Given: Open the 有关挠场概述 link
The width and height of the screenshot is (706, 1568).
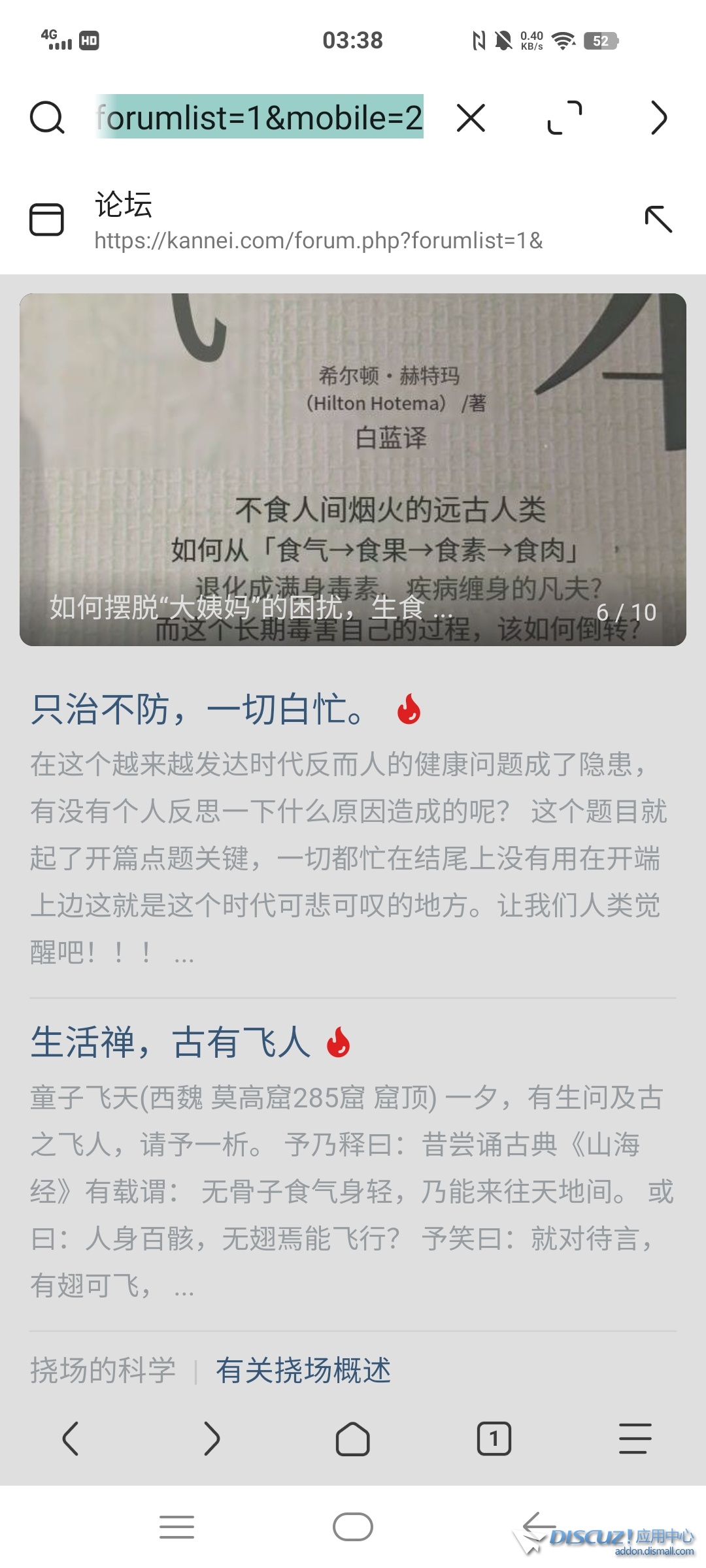Looking at the screenshot, I should click(303, 1371).
